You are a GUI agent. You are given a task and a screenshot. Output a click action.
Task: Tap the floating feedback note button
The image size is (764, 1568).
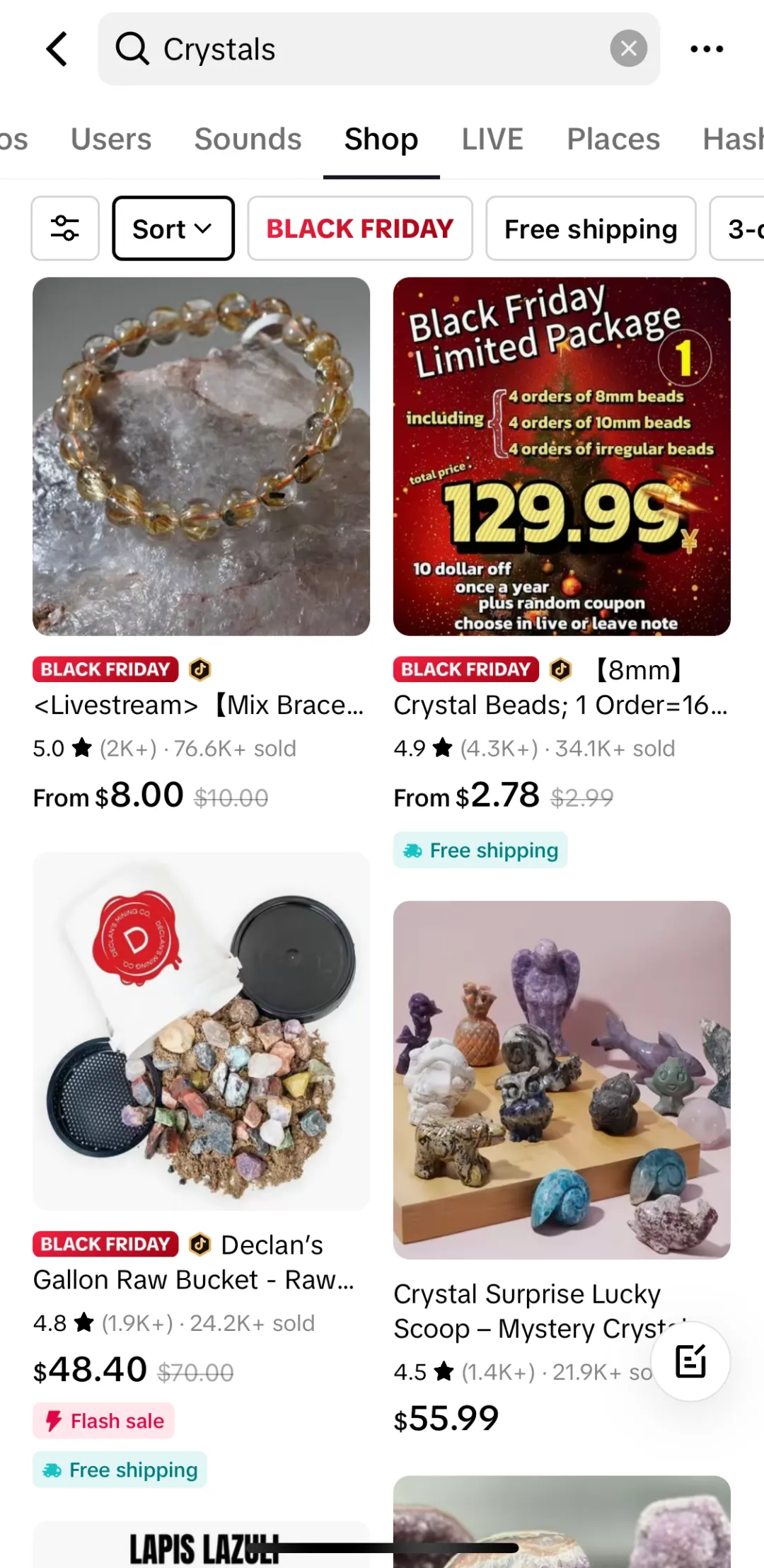click(x=690, y=1361)
